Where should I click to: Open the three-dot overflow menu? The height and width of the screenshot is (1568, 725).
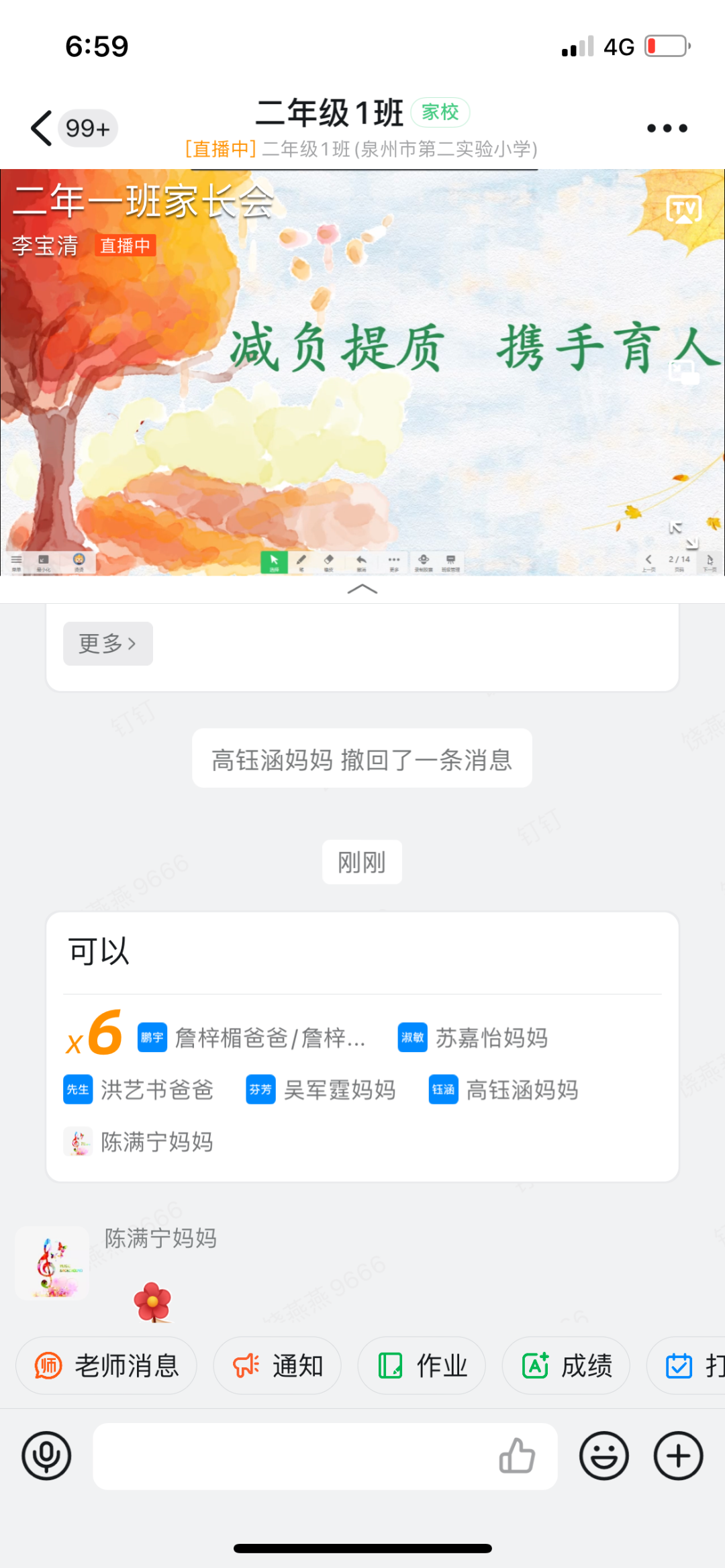[x=667, y=128]
